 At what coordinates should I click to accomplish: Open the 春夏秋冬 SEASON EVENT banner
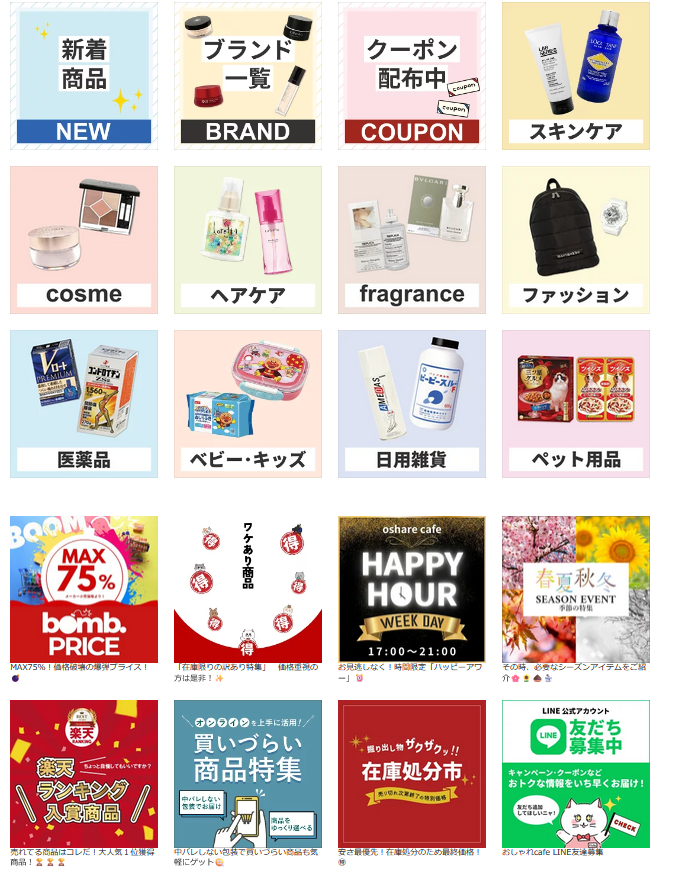pos(576,589)
